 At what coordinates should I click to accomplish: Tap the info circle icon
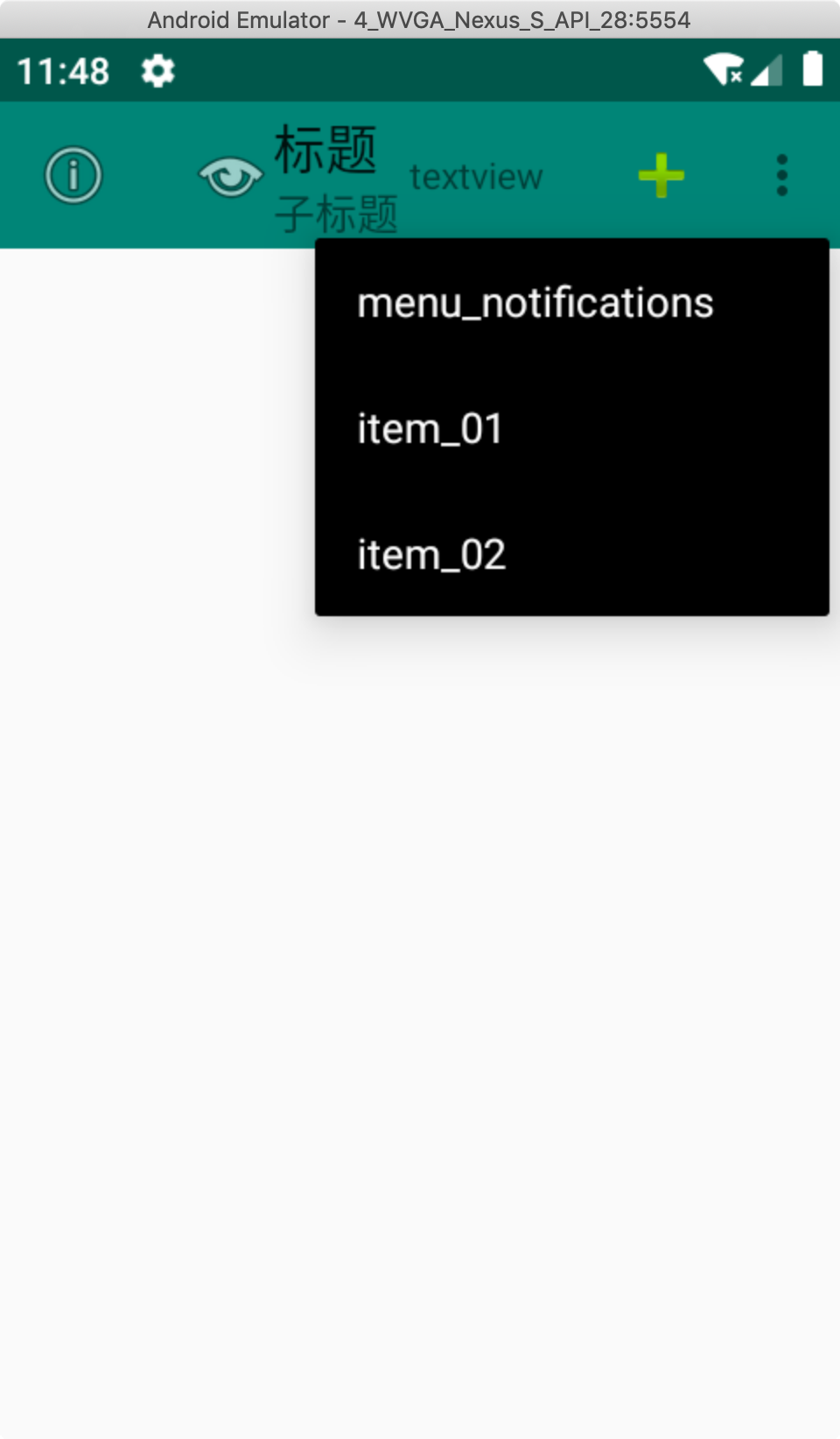pos(73,175)
